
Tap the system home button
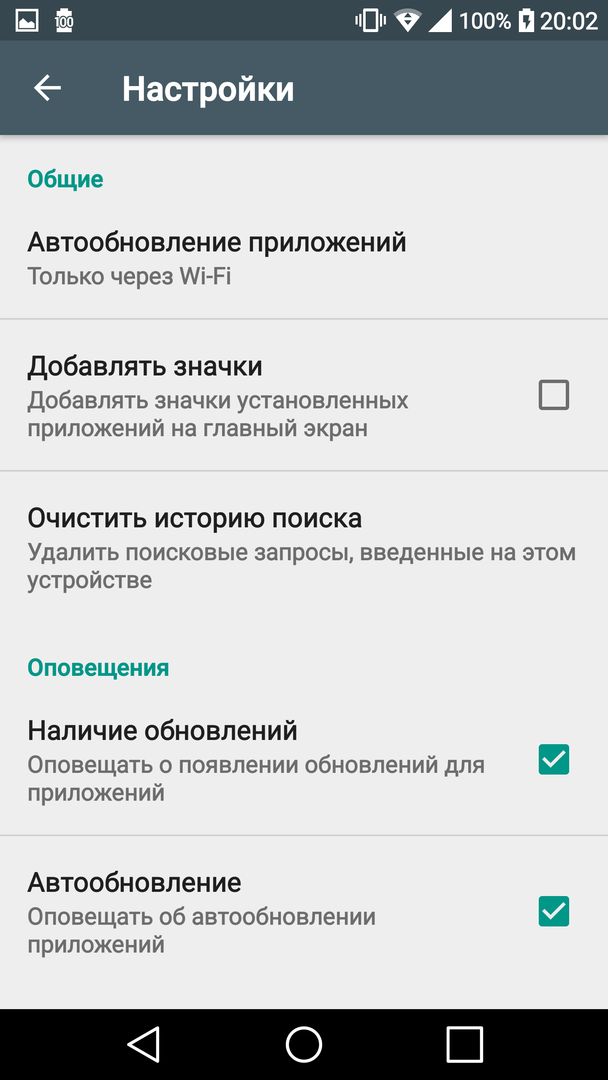click(303, 1044)
